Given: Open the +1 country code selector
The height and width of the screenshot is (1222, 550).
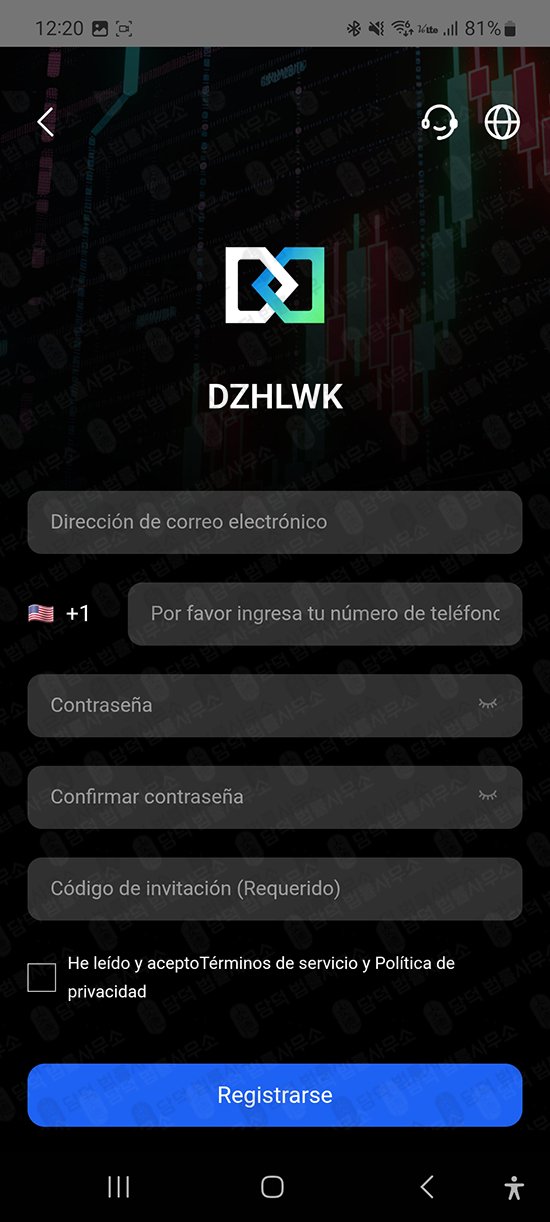Looking at the screenshot, I should coord(60,613).
